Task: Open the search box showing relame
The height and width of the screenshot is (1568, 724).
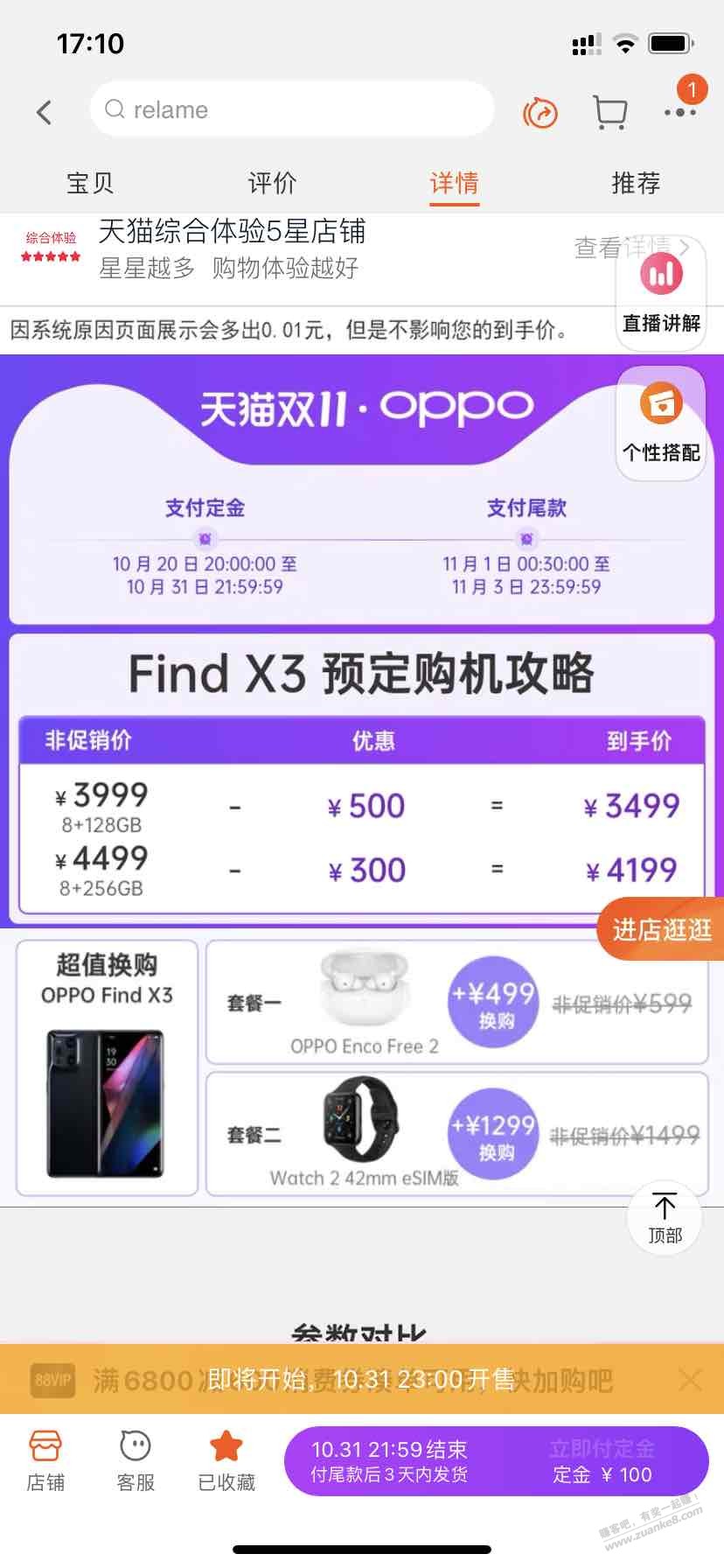Action: (293, 110)
